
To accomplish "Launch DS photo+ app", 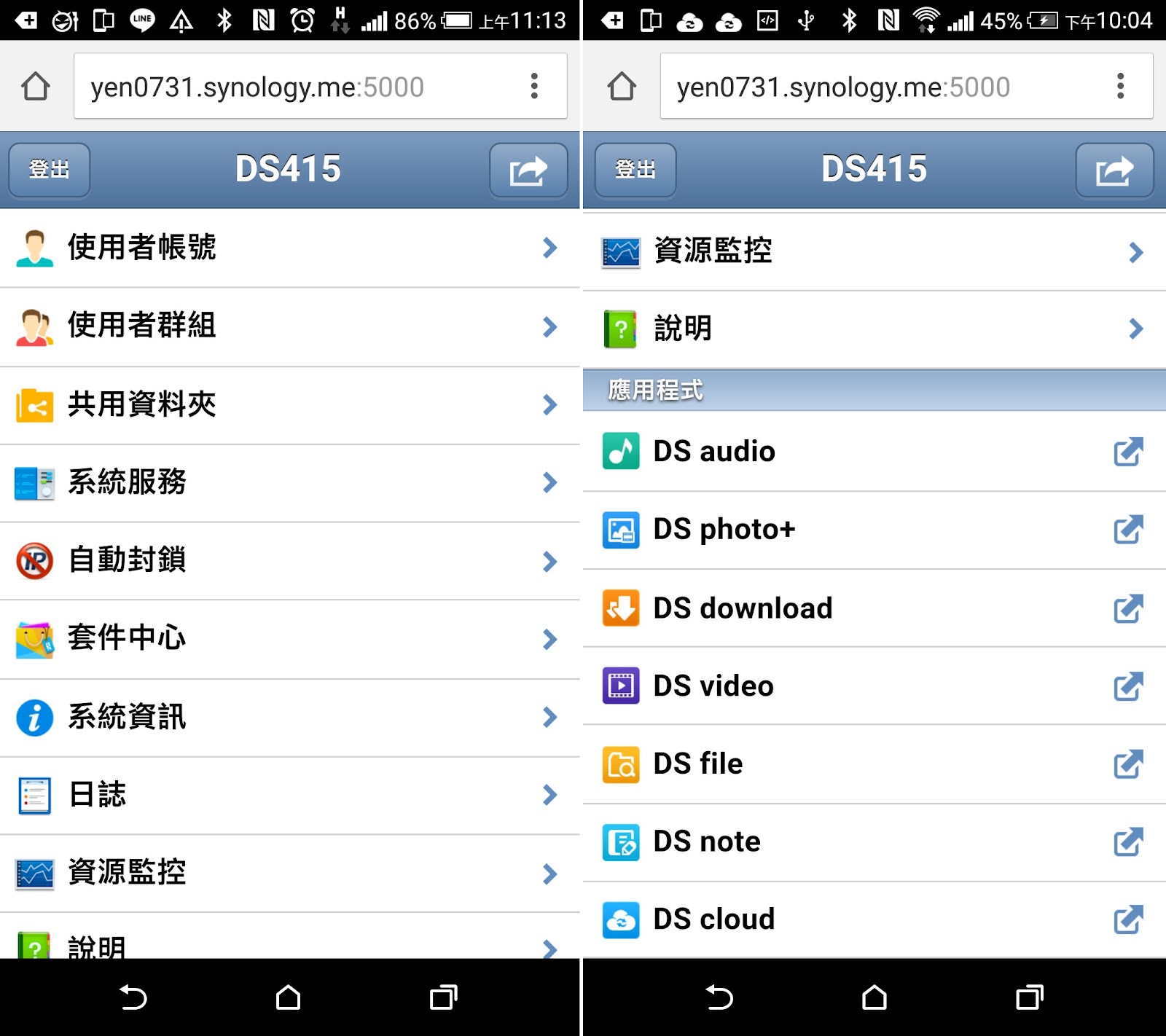I will [873, 530].
